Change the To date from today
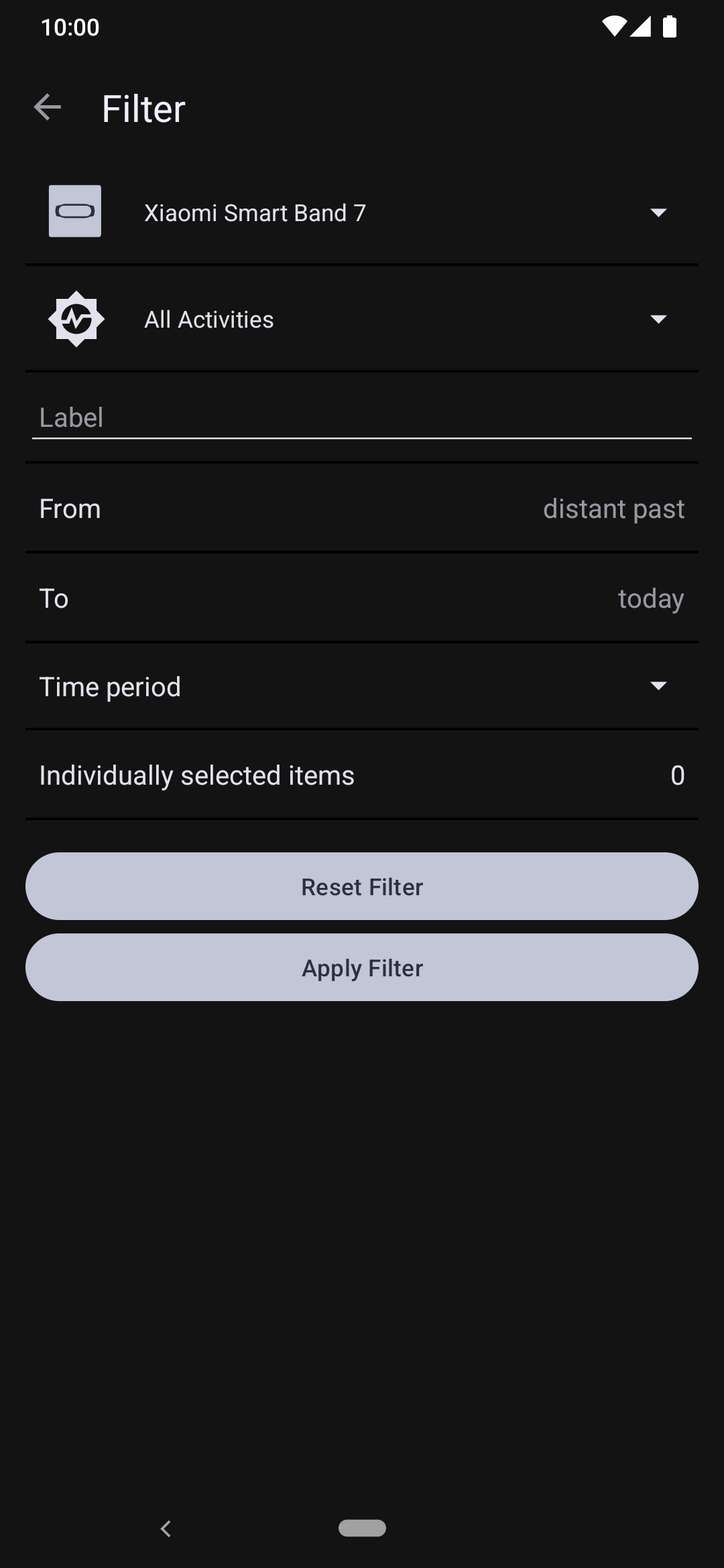 (362, 598)
